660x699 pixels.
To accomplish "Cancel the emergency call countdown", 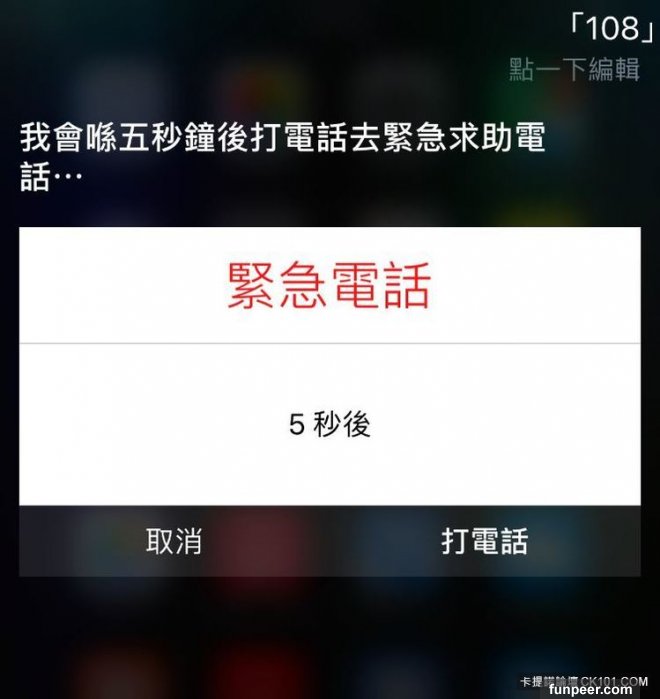I will pyautogui.click(x=174, y=541).
